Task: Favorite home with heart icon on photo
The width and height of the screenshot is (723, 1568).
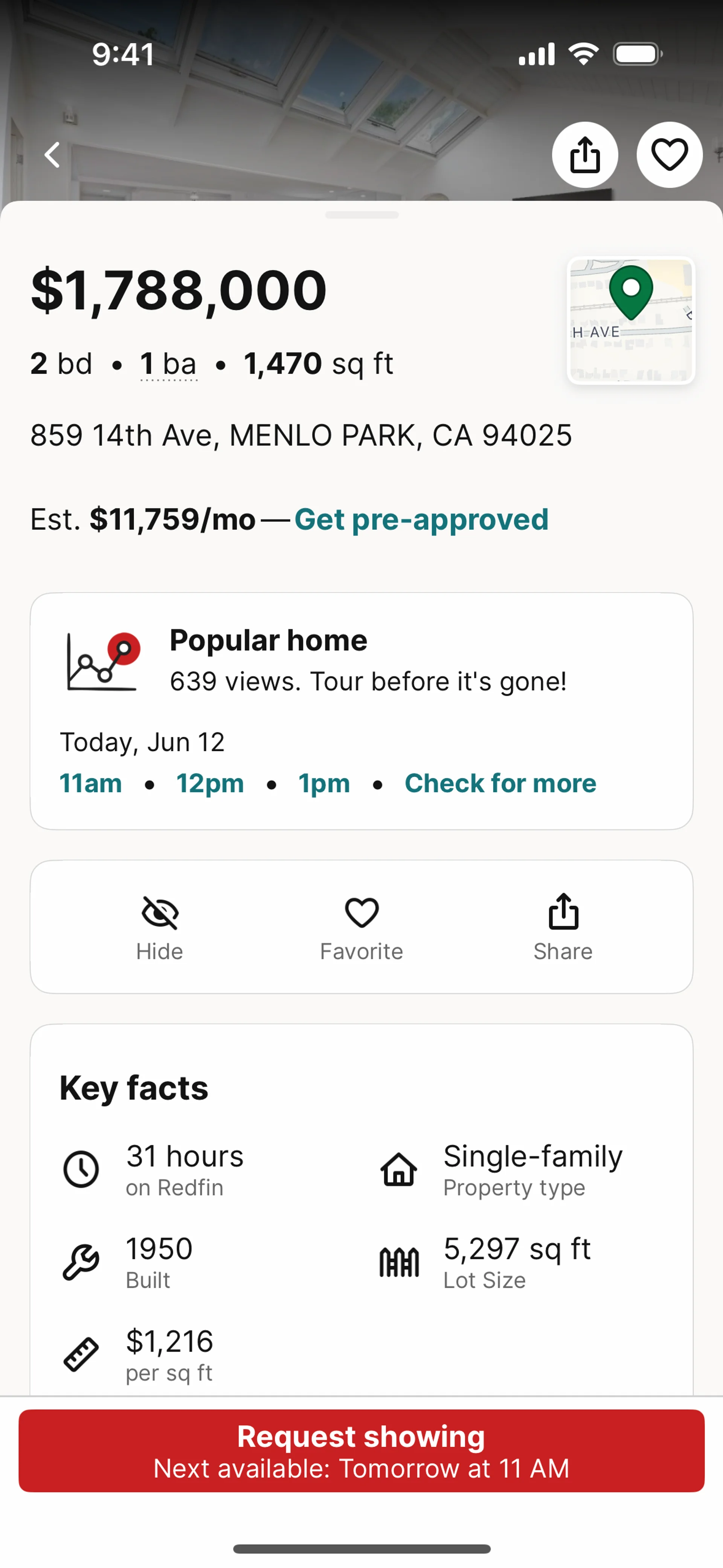Action: tap(669, 154)
